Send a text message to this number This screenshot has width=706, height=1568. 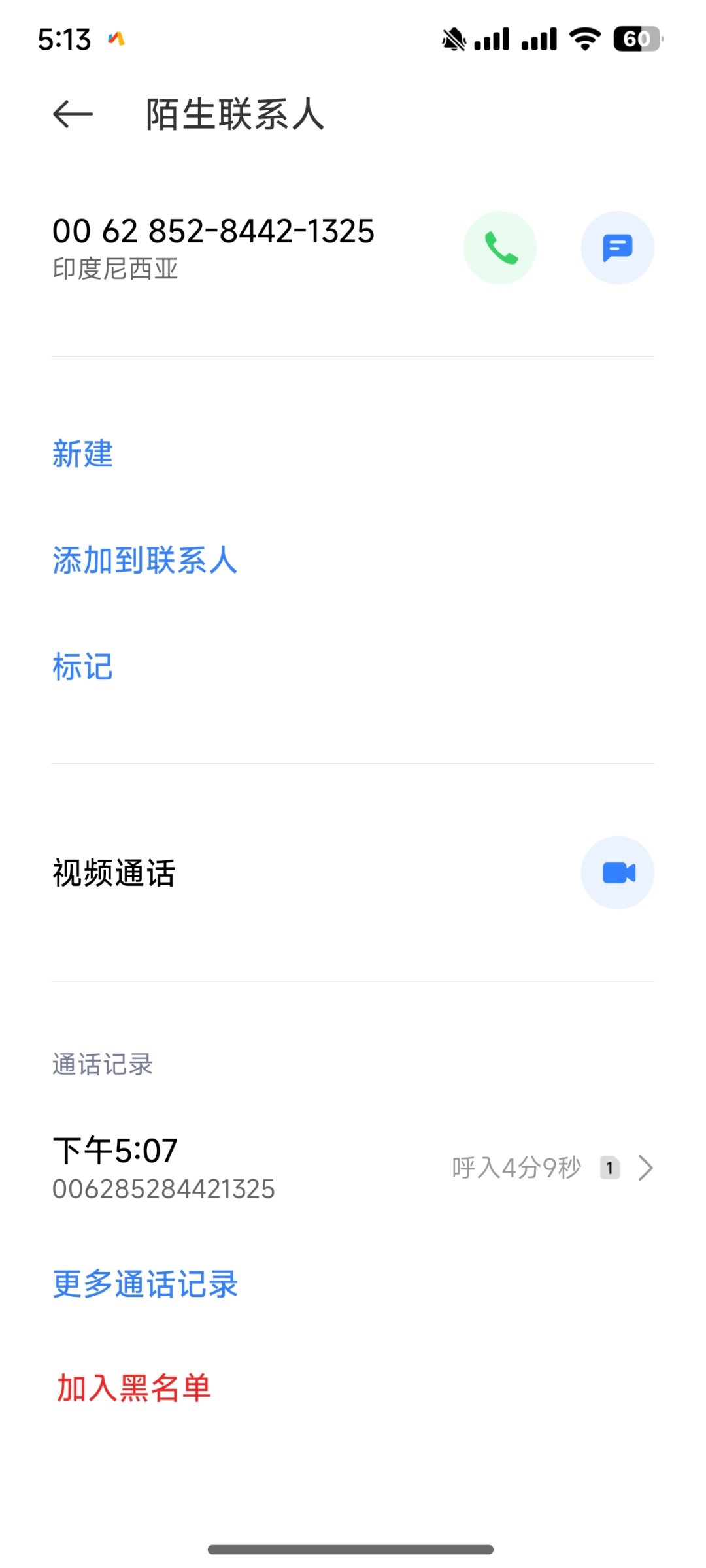[617, 248]
